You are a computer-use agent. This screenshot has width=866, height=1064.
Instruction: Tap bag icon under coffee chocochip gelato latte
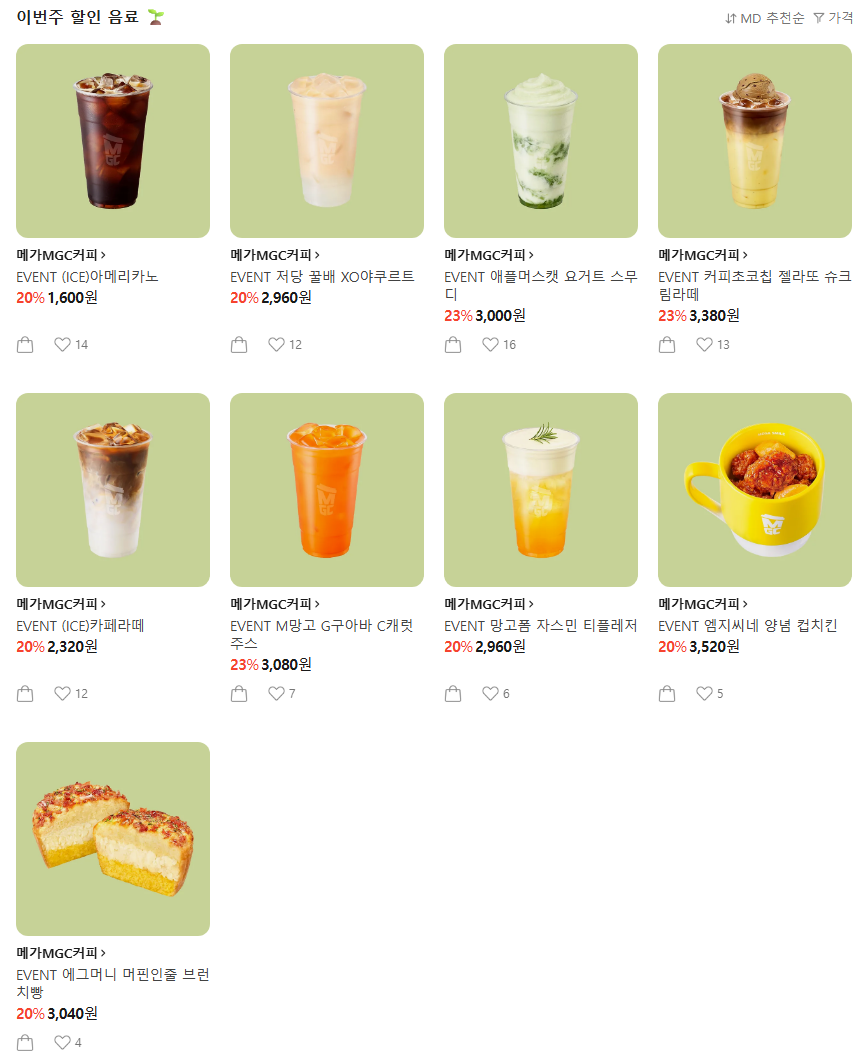(667, 344)
